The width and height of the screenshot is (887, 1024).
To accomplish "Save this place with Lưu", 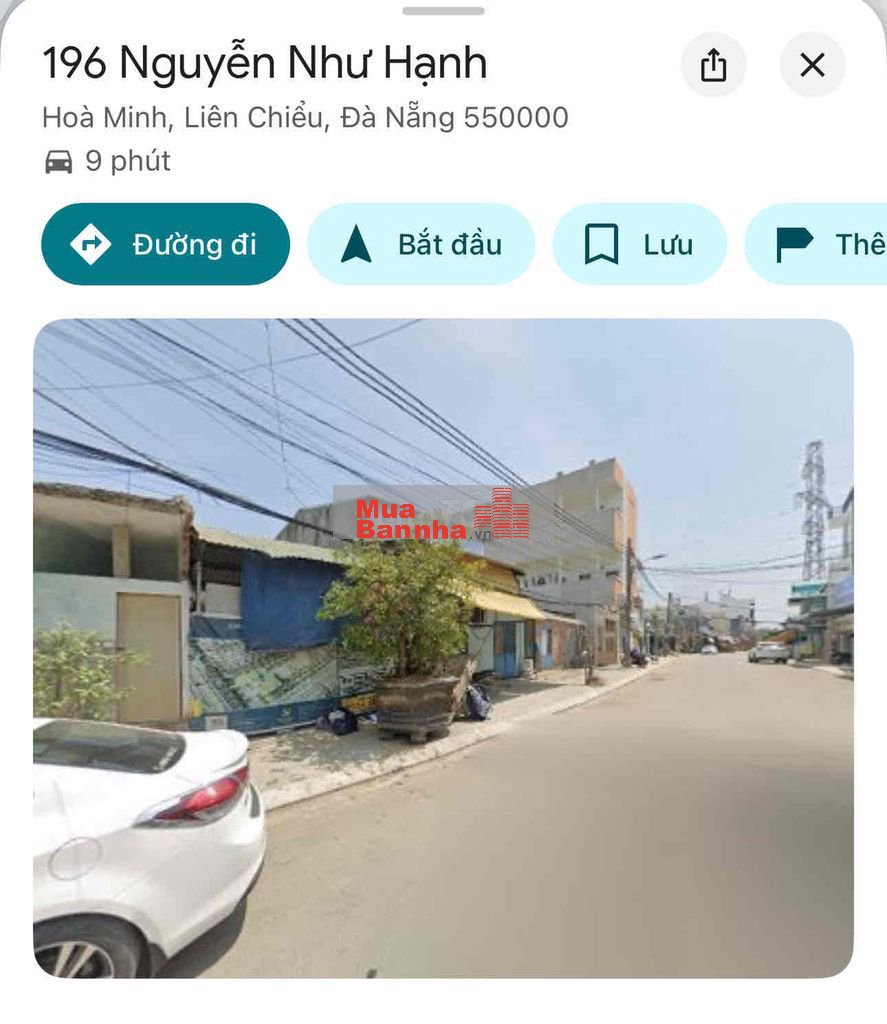I will tap(639, 244).
